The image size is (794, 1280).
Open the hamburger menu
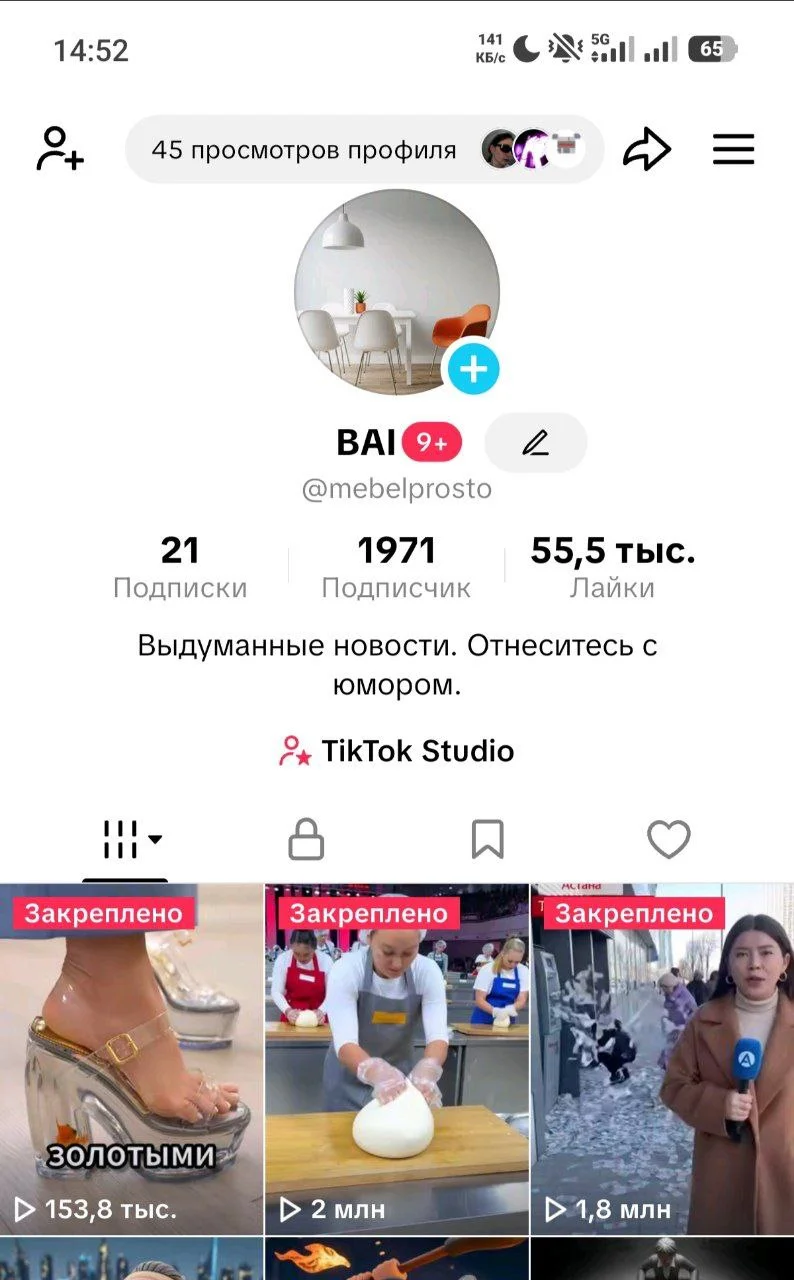pyautogui.click(x=733, y=148)
